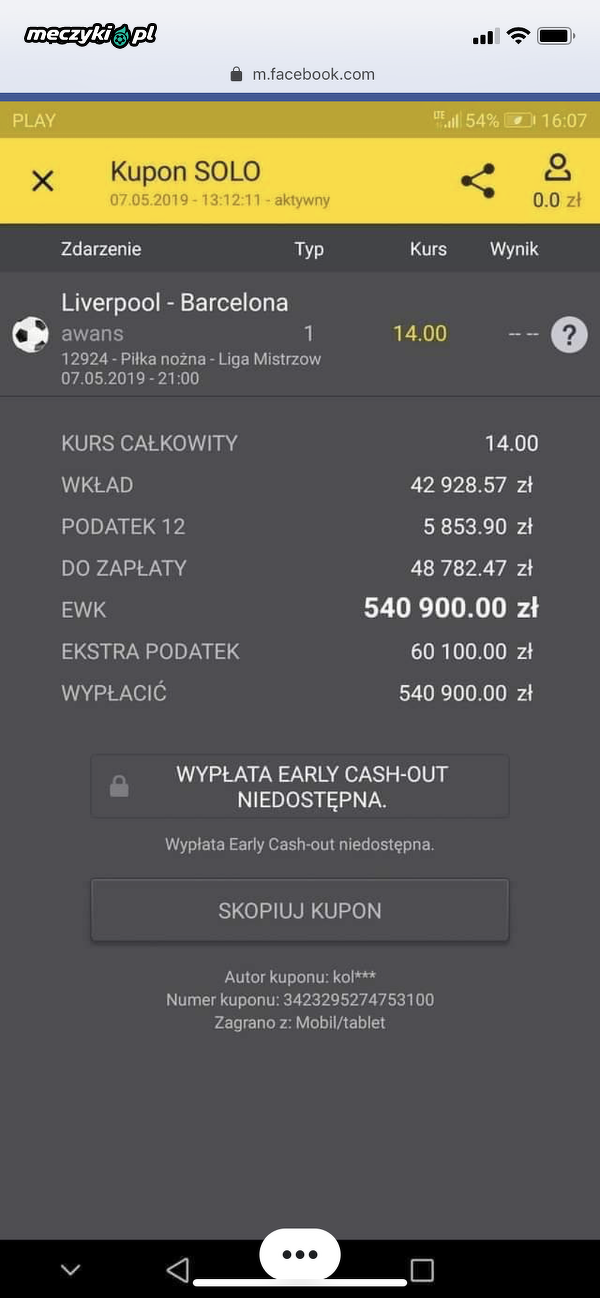Open the three-dot more options button
The height and width of the screenshot is (1298, 600).
(x=300, y=1254)
